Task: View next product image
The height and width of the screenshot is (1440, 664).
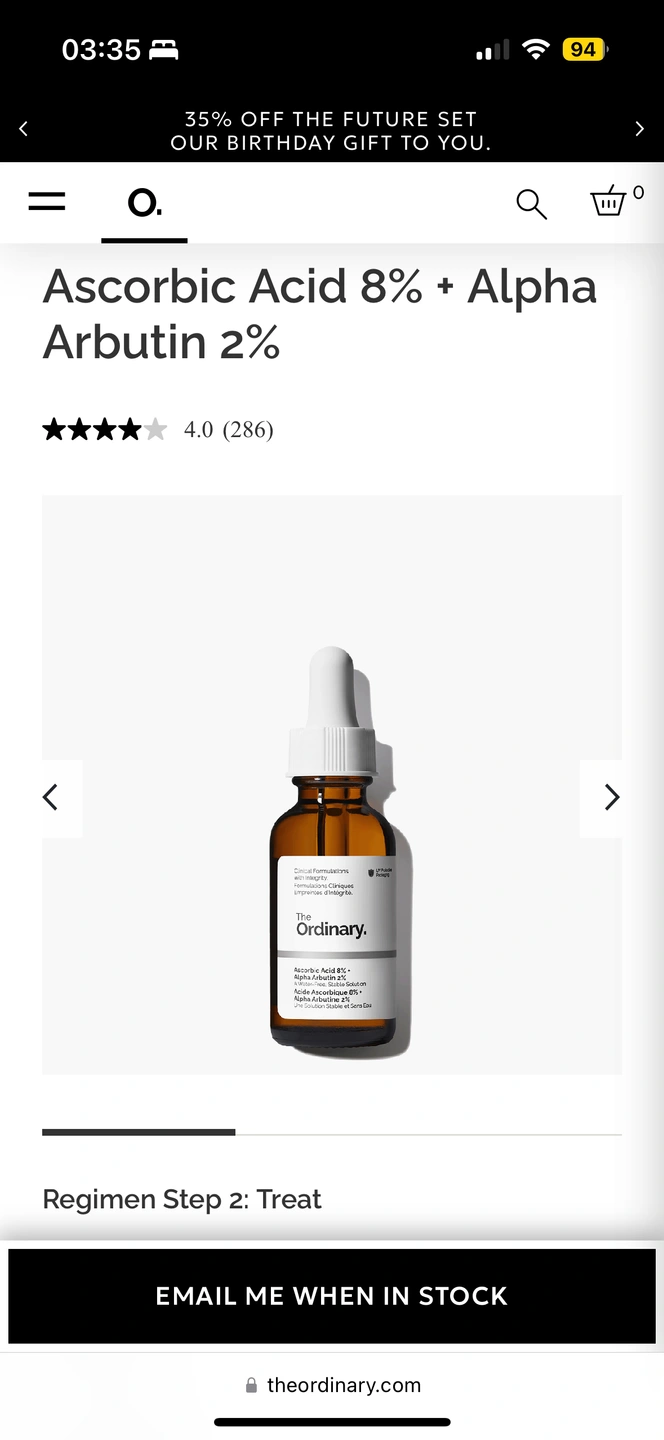Action: pyautogui.click(x=611, y=797)
